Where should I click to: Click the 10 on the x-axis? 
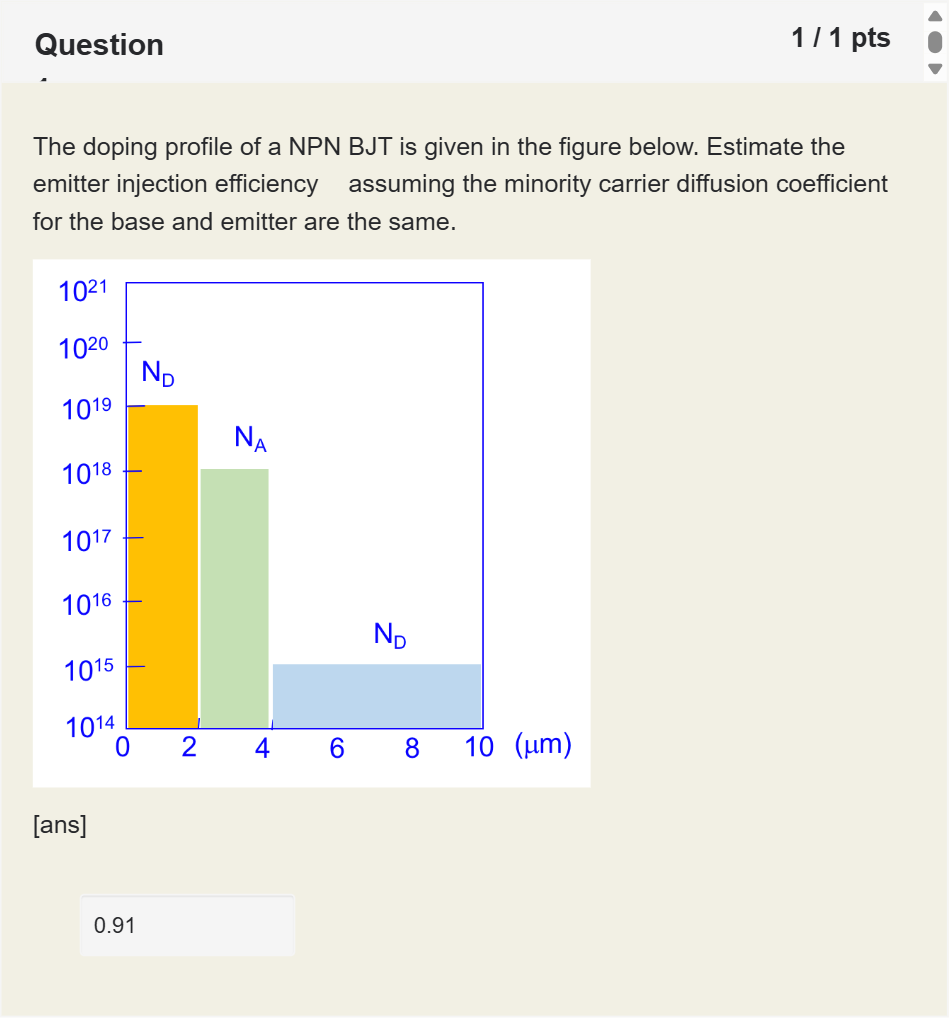480,745
